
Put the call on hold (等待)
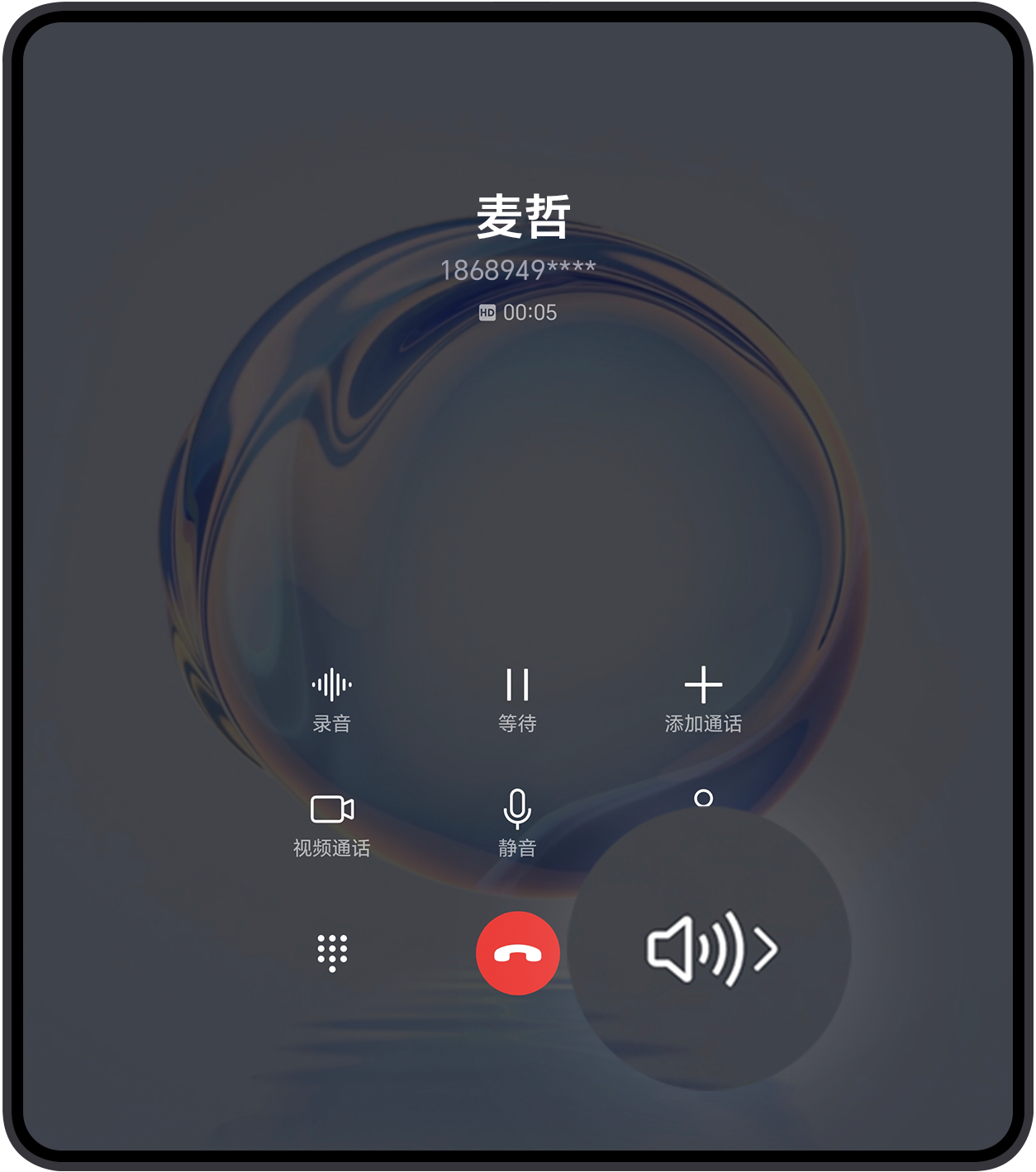click(x=517, y=699)
